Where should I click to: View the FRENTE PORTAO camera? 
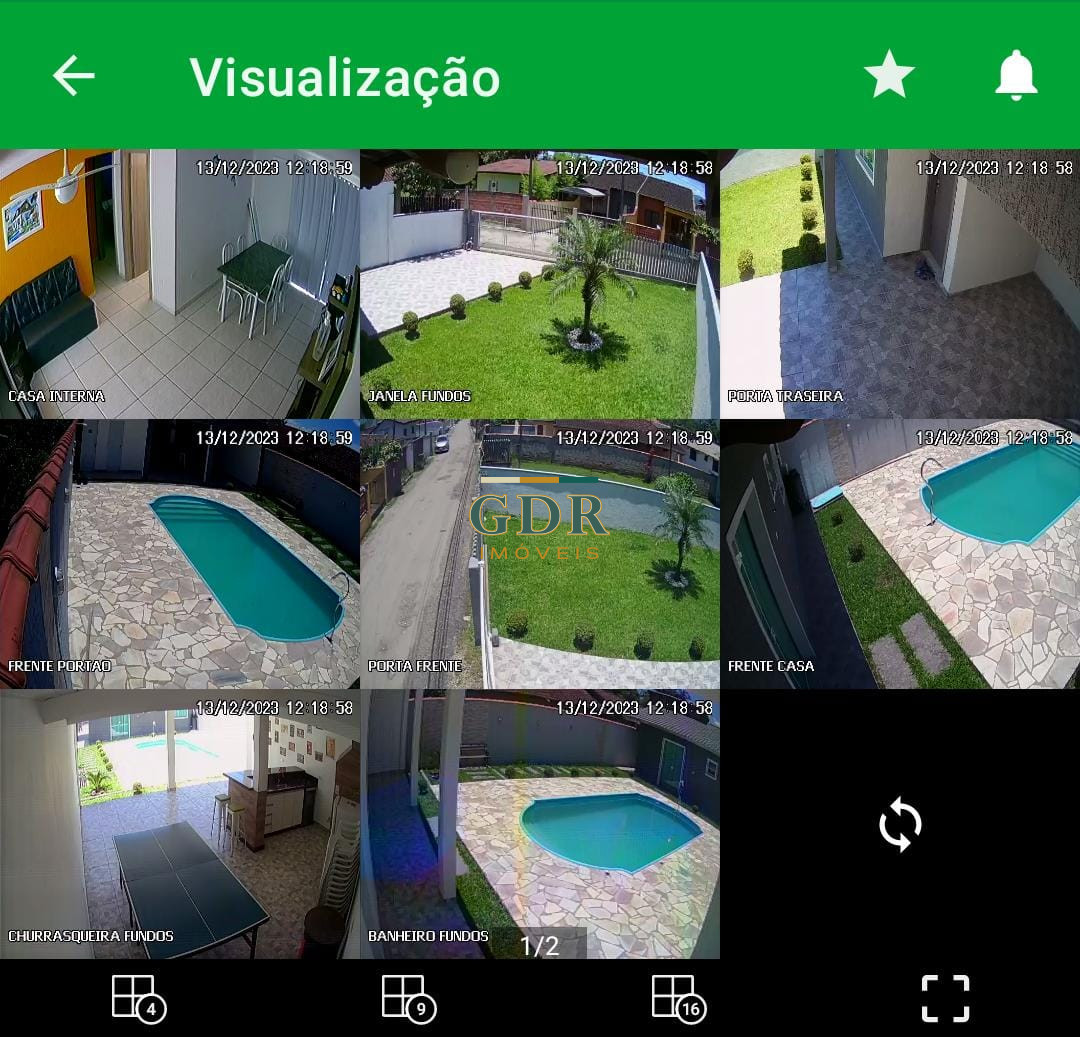coord(179,553)
